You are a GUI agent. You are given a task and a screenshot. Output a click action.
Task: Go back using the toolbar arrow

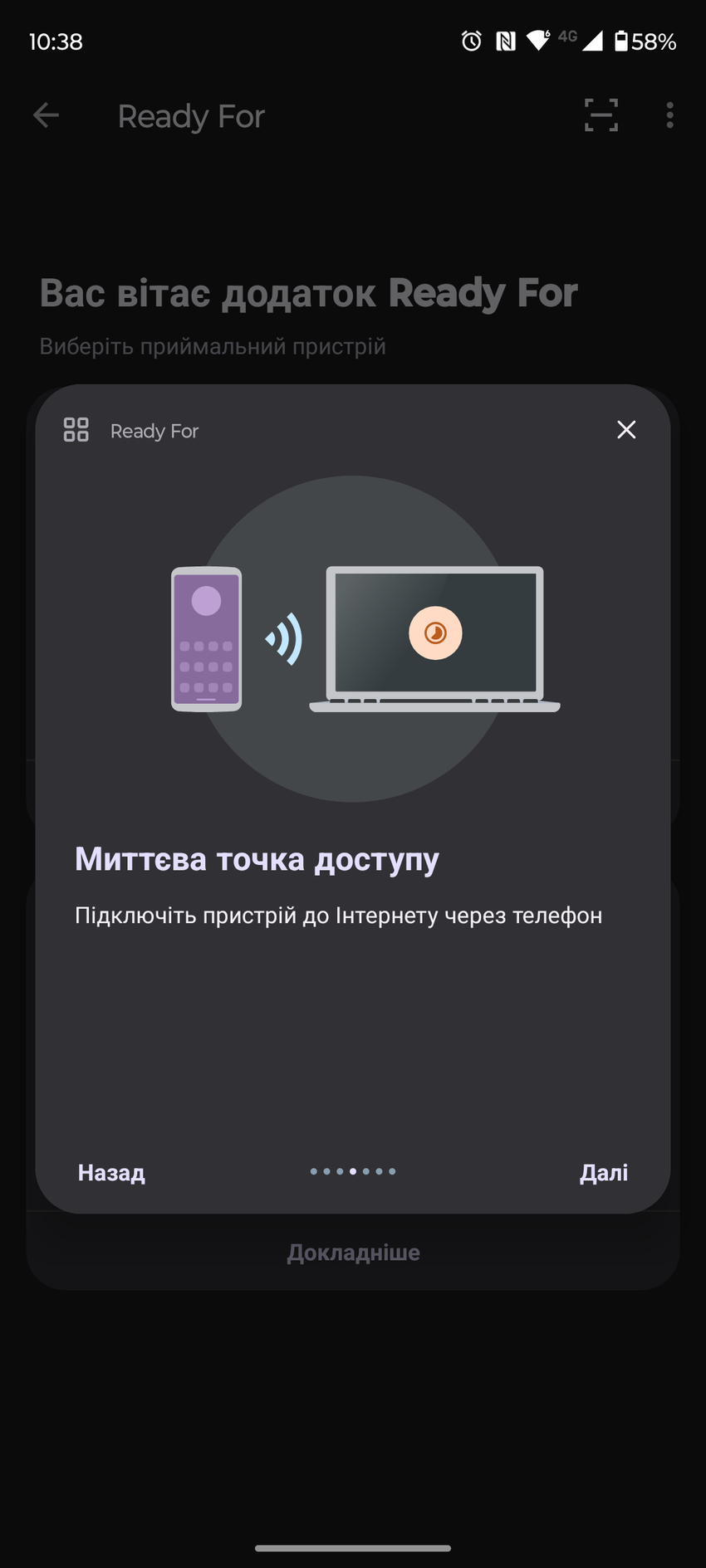point(46,115)
